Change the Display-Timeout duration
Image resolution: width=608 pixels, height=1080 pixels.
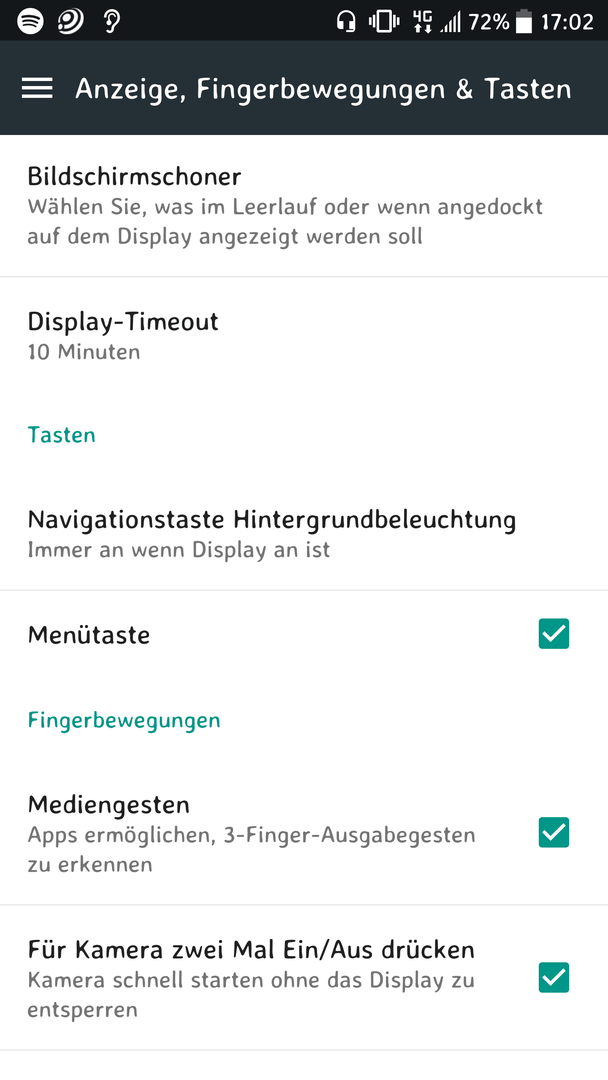pos(304,335)
